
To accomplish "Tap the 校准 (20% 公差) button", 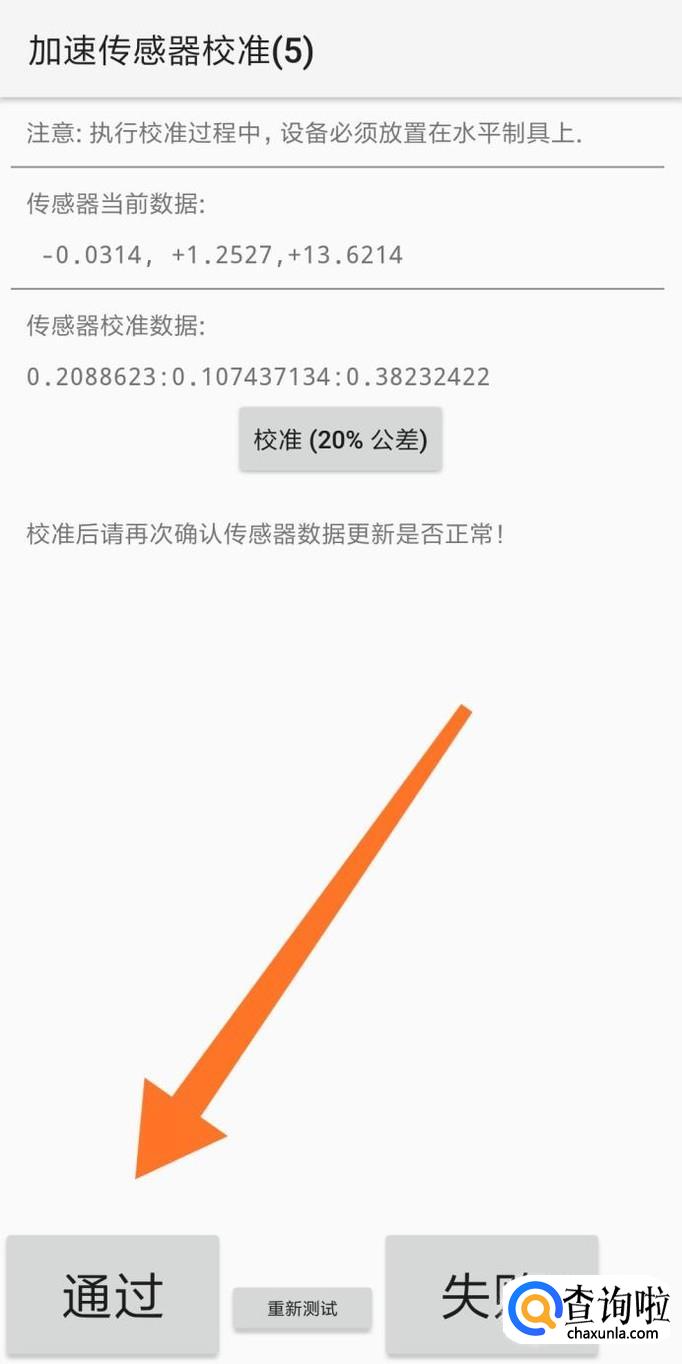I will (340, 439).
